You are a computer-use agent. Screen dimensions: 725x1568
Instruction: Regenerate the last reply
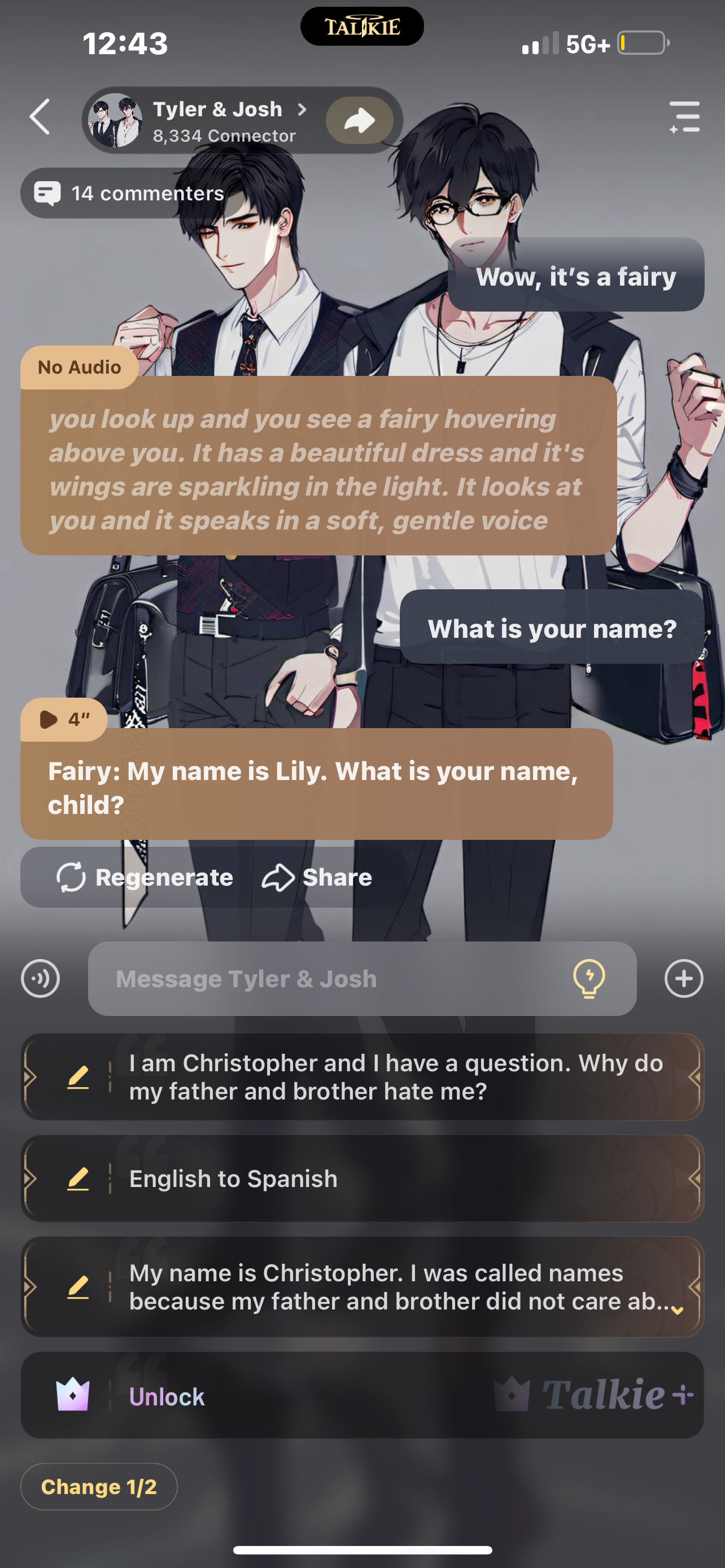pos(145,877)
